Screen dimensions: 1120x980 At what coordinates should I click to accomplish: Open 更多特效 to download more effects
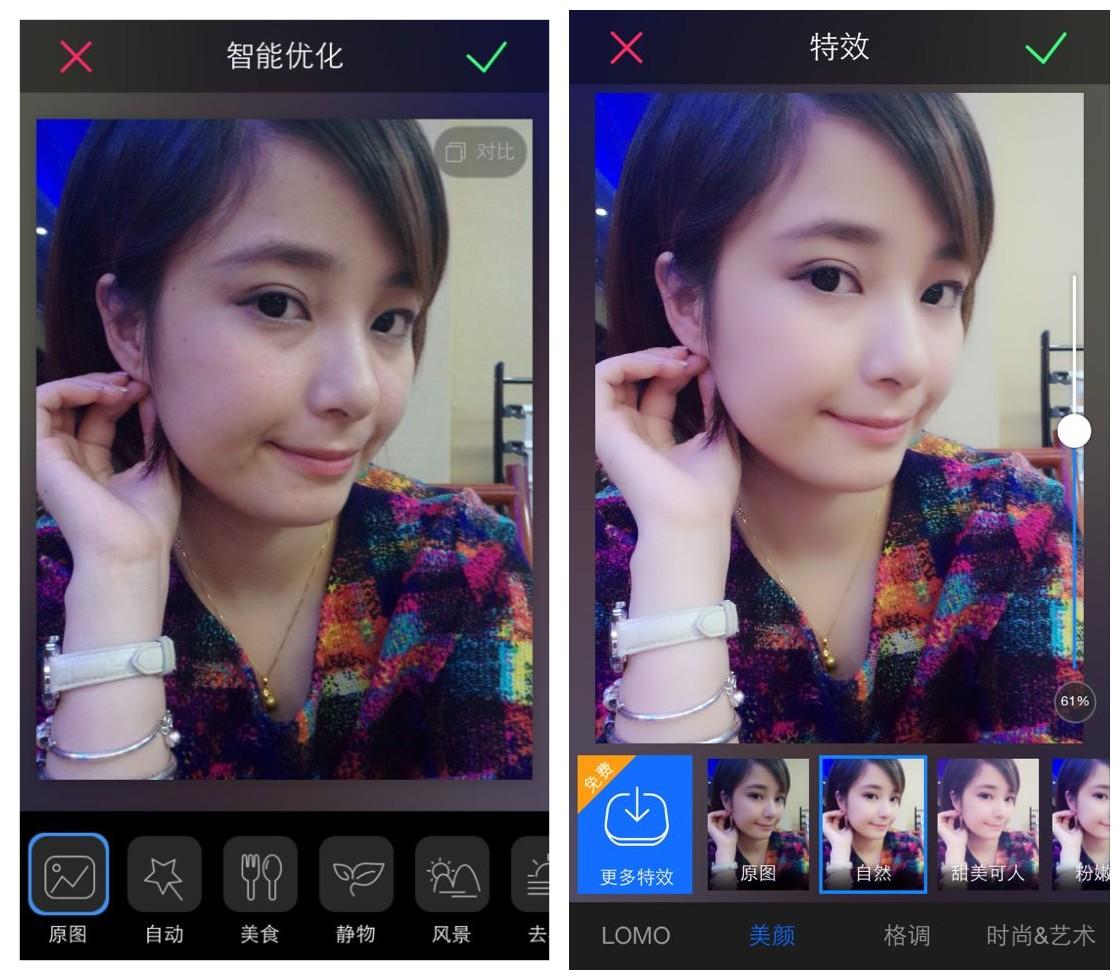pyautogui.click(x=635, y=824)
